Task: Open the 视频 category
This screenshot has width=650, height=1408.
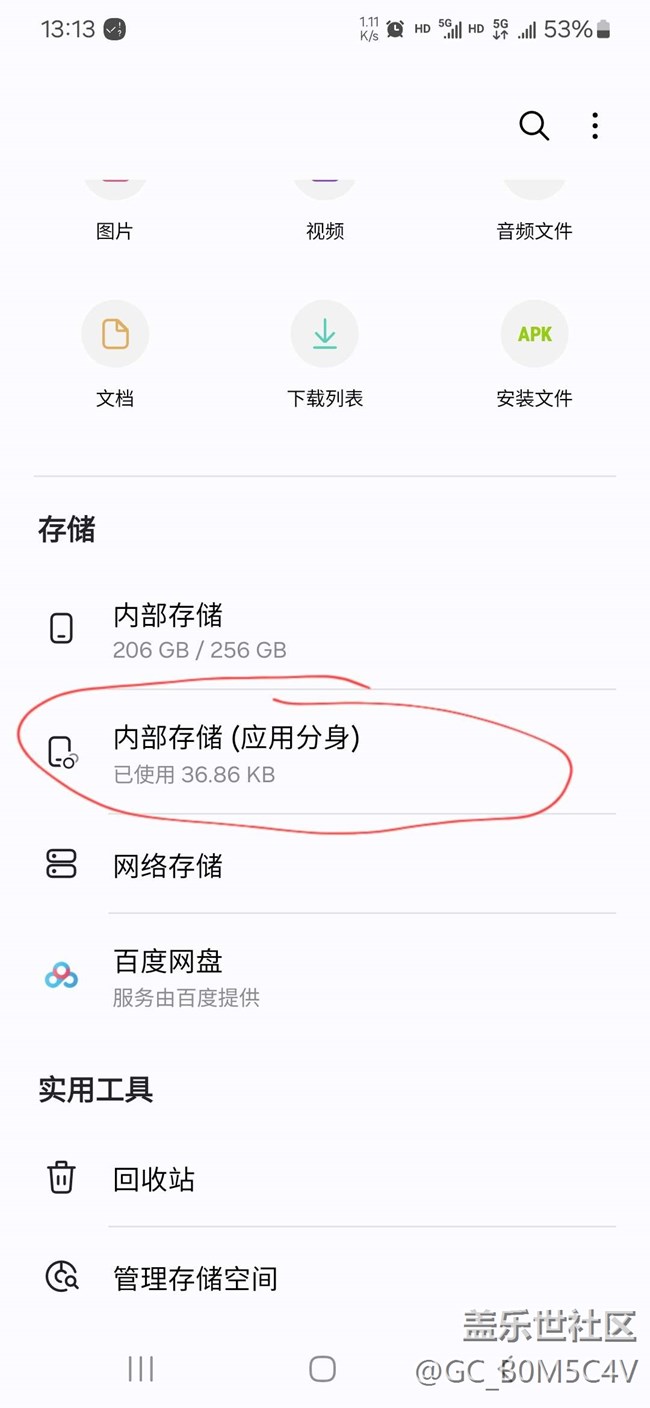Action: pos(325,212)
